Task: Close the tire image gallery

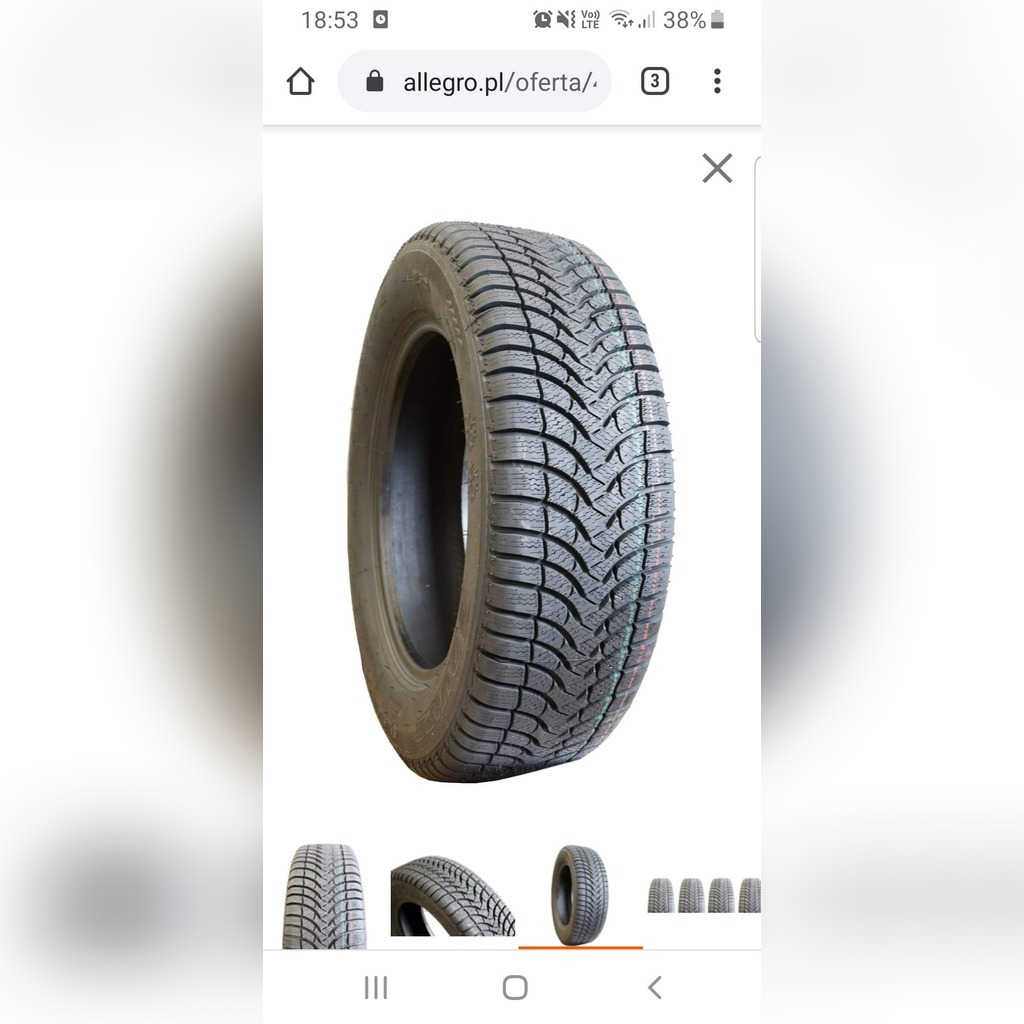Action: [717, 168]
